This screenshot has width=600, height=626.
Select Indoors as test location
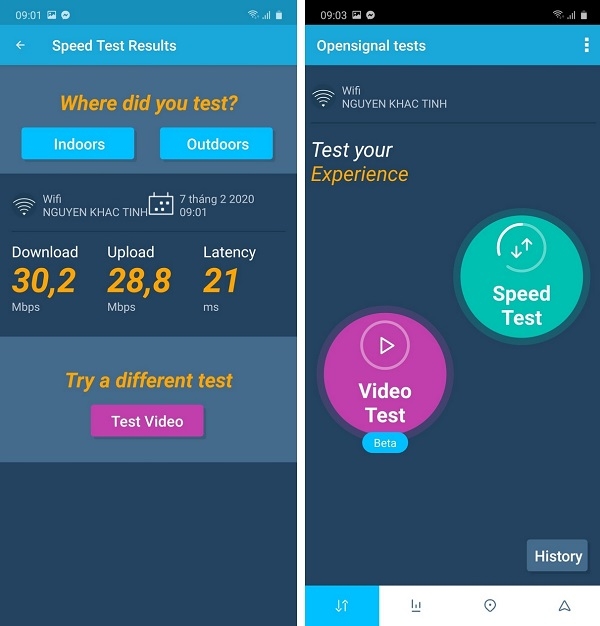[x=78, y=144]
